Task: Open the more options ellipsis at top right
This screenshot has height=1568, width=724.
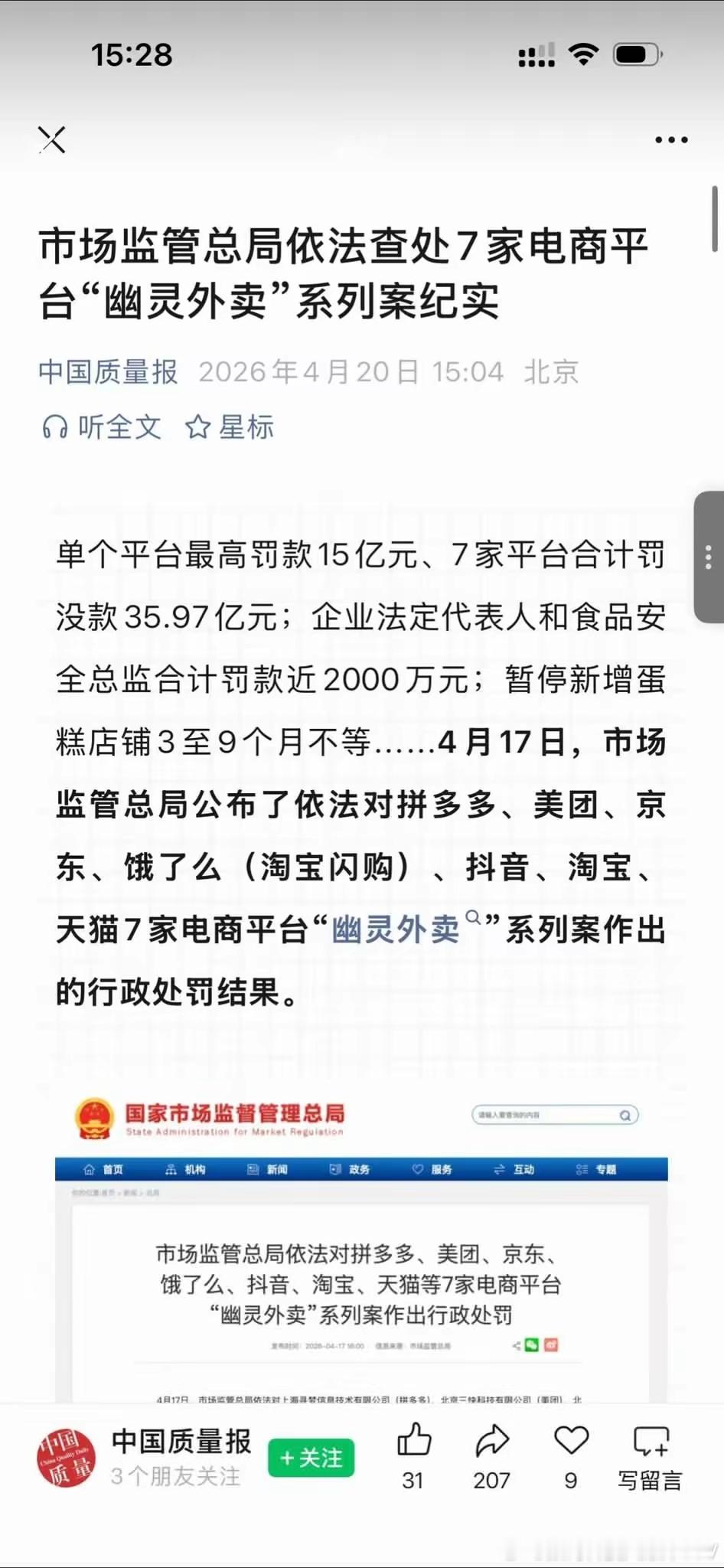Action: 672,139
